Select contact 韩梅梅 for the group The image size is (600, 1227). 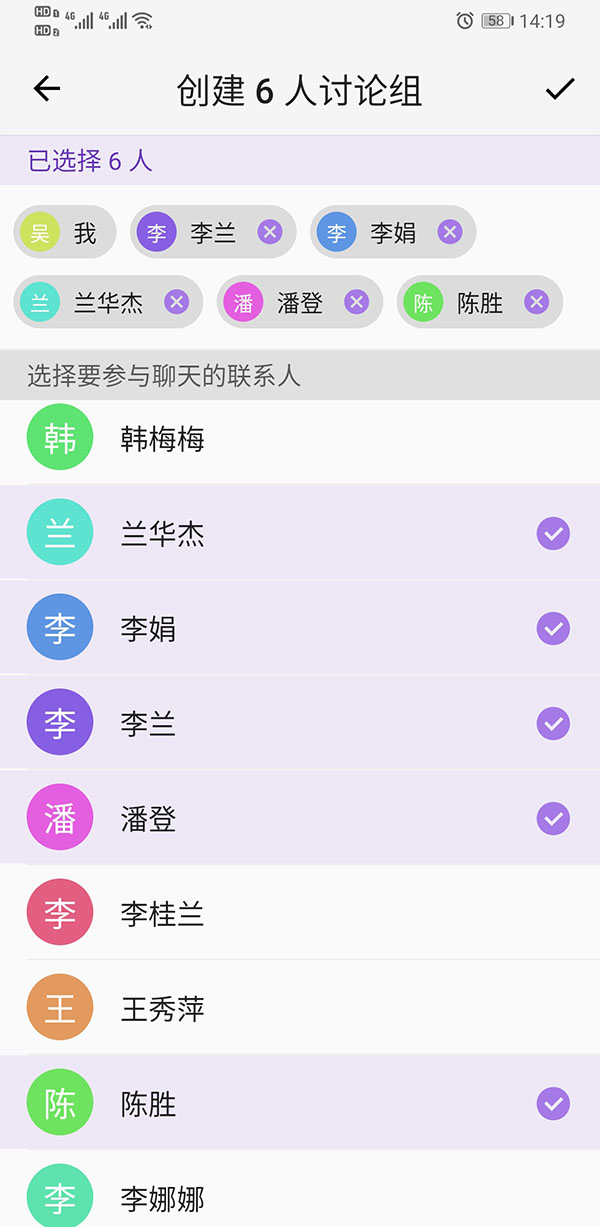(x=300, y=438)
